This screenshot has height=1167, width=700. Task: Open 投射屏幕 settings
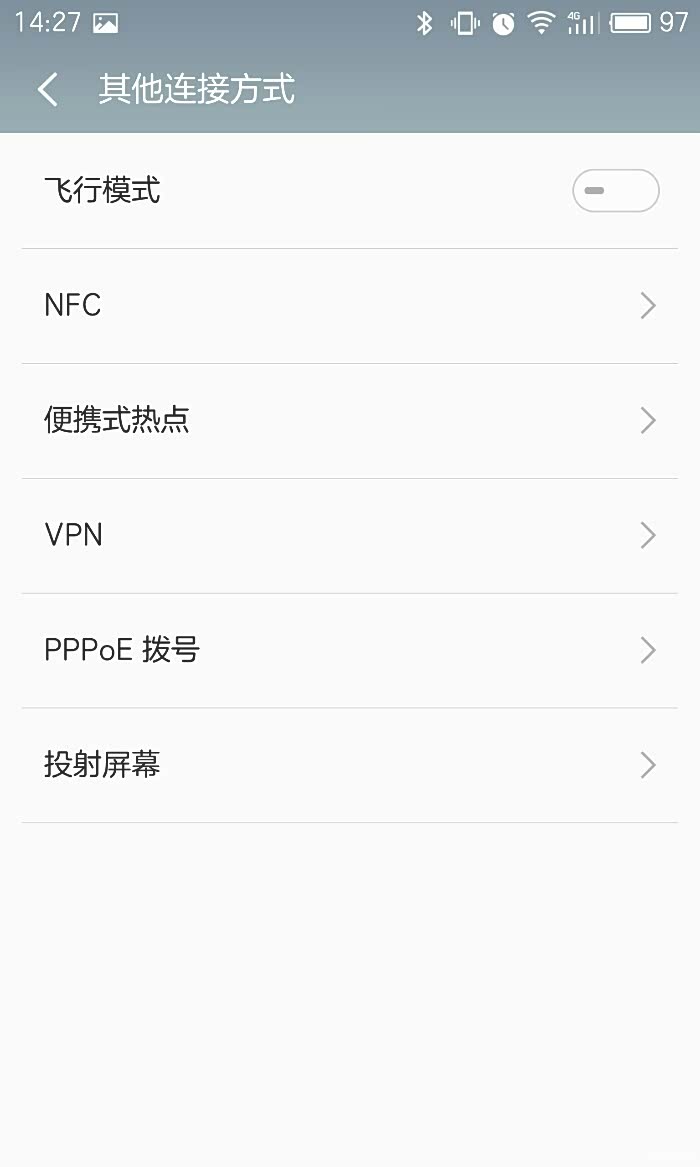350,766
